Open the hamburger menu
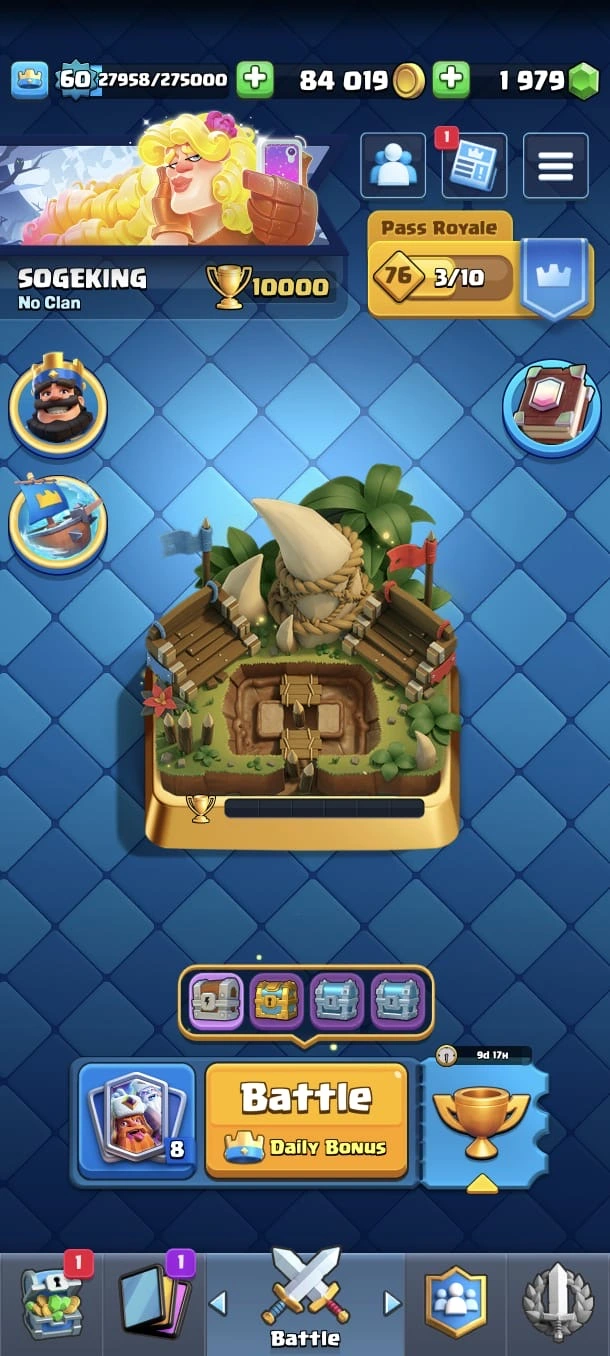This screenshot has width=610, height=1356. [555, 166]
